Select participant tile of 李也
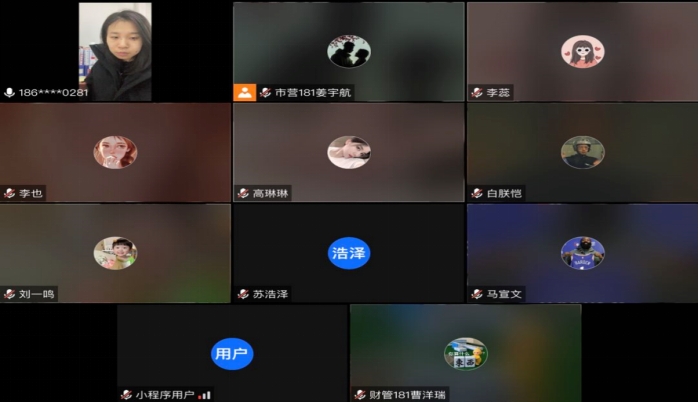The height and width of the screenshot is (402, 699). (x=115, y=152)
